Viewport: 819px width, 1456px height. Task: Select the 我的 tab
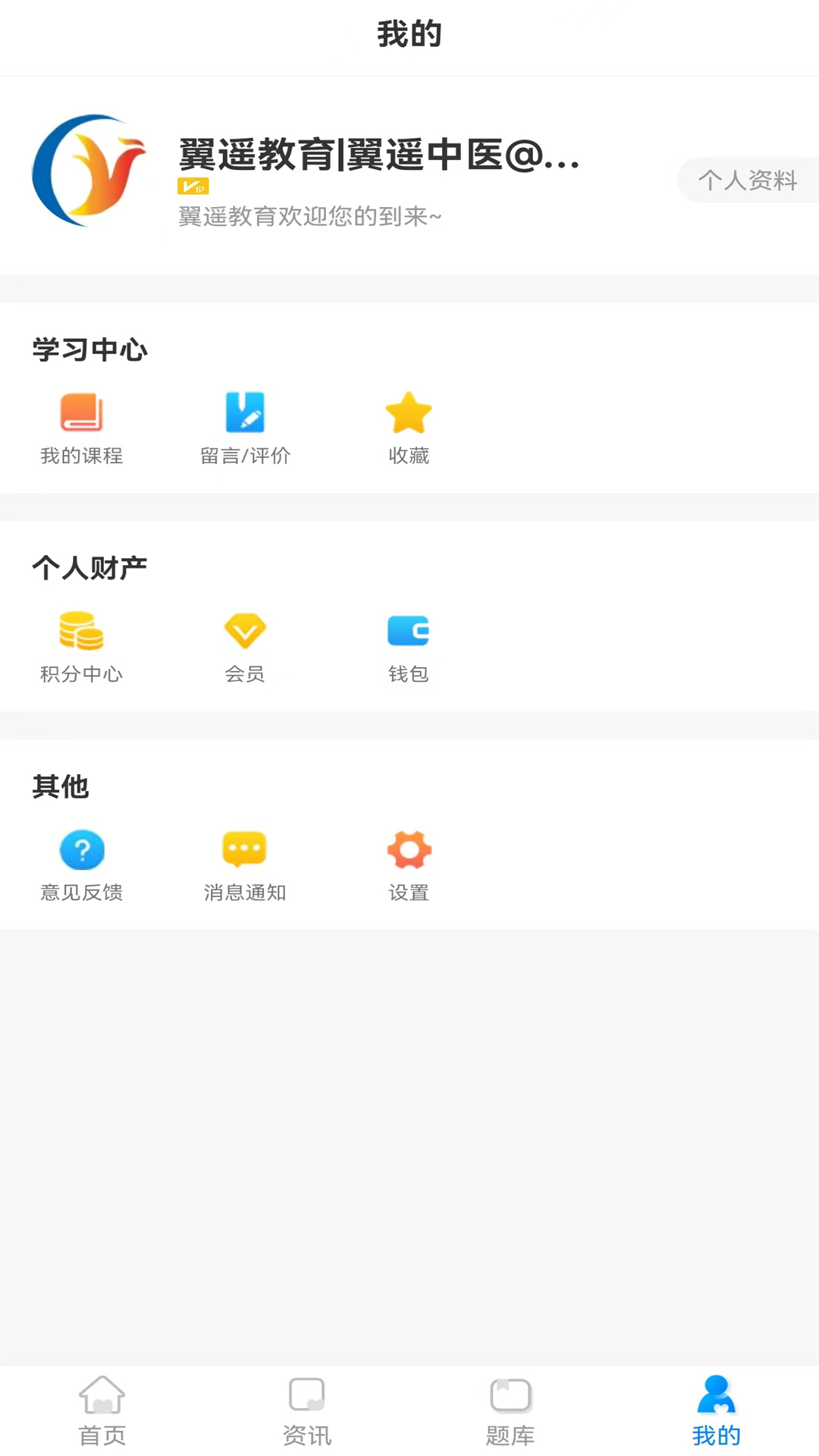[716, 1410]
